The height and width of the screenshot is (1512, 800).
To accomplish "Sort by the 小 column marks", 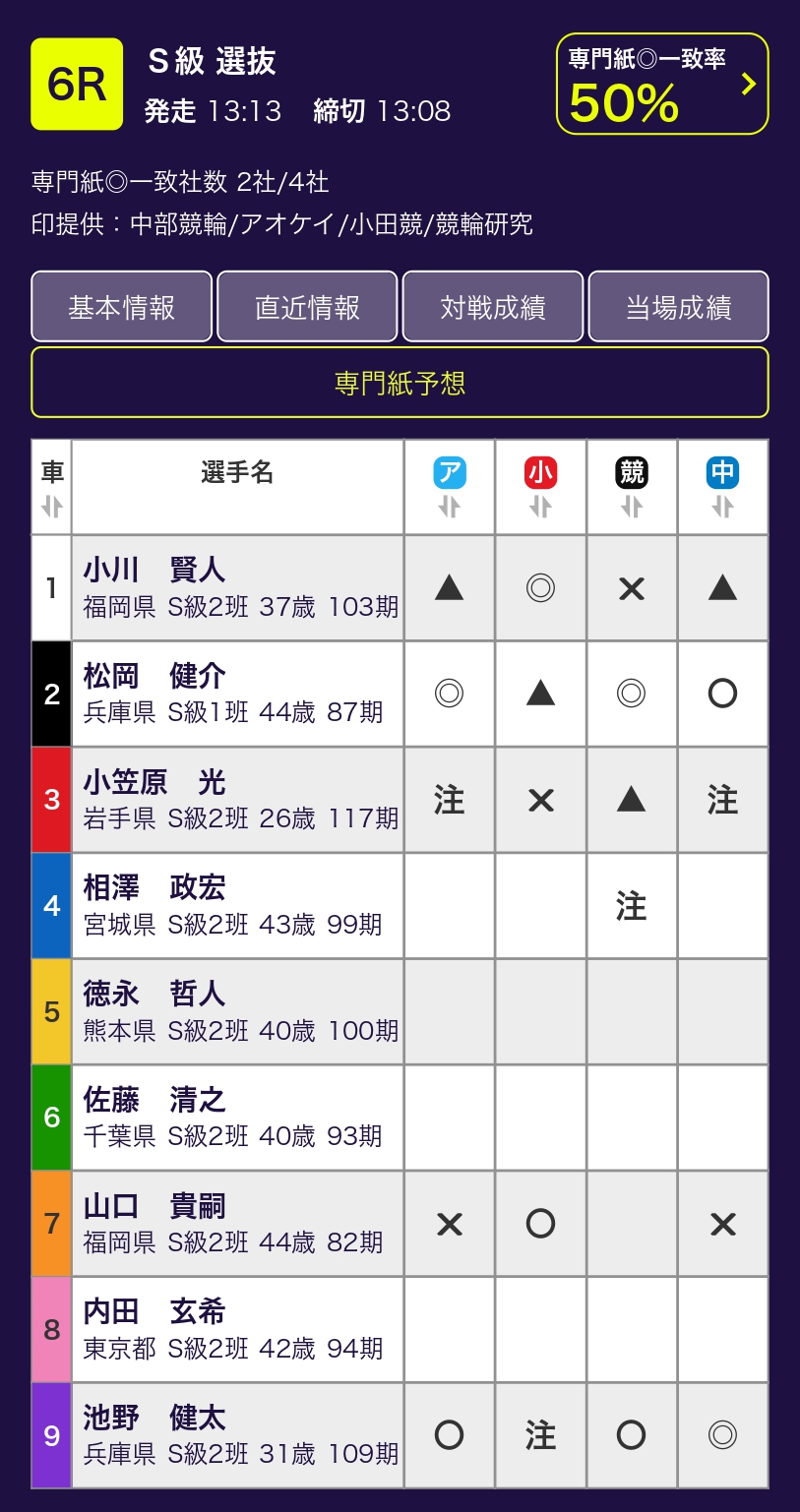I will (x=540, y=506).
